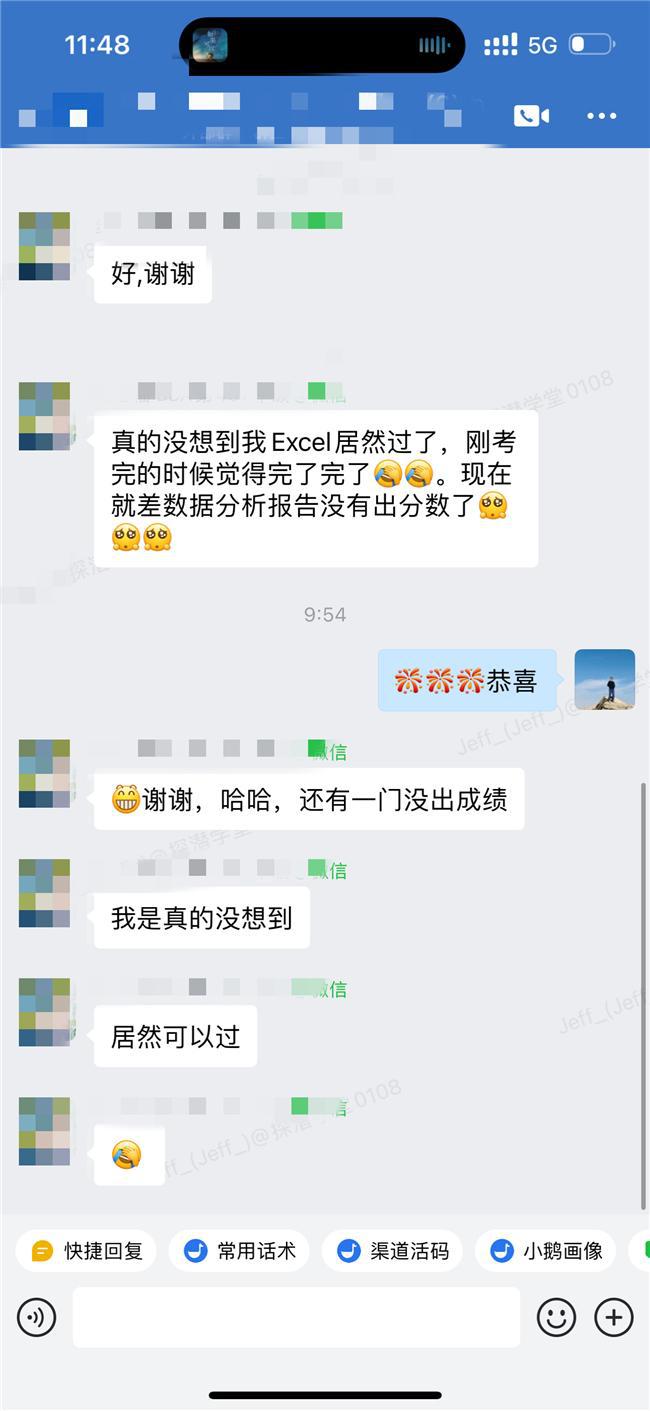The height and width of the screenshot is (1411, 650).
Task: Open 快捷回复 quick replies
Action: (x=87, y=1251)
